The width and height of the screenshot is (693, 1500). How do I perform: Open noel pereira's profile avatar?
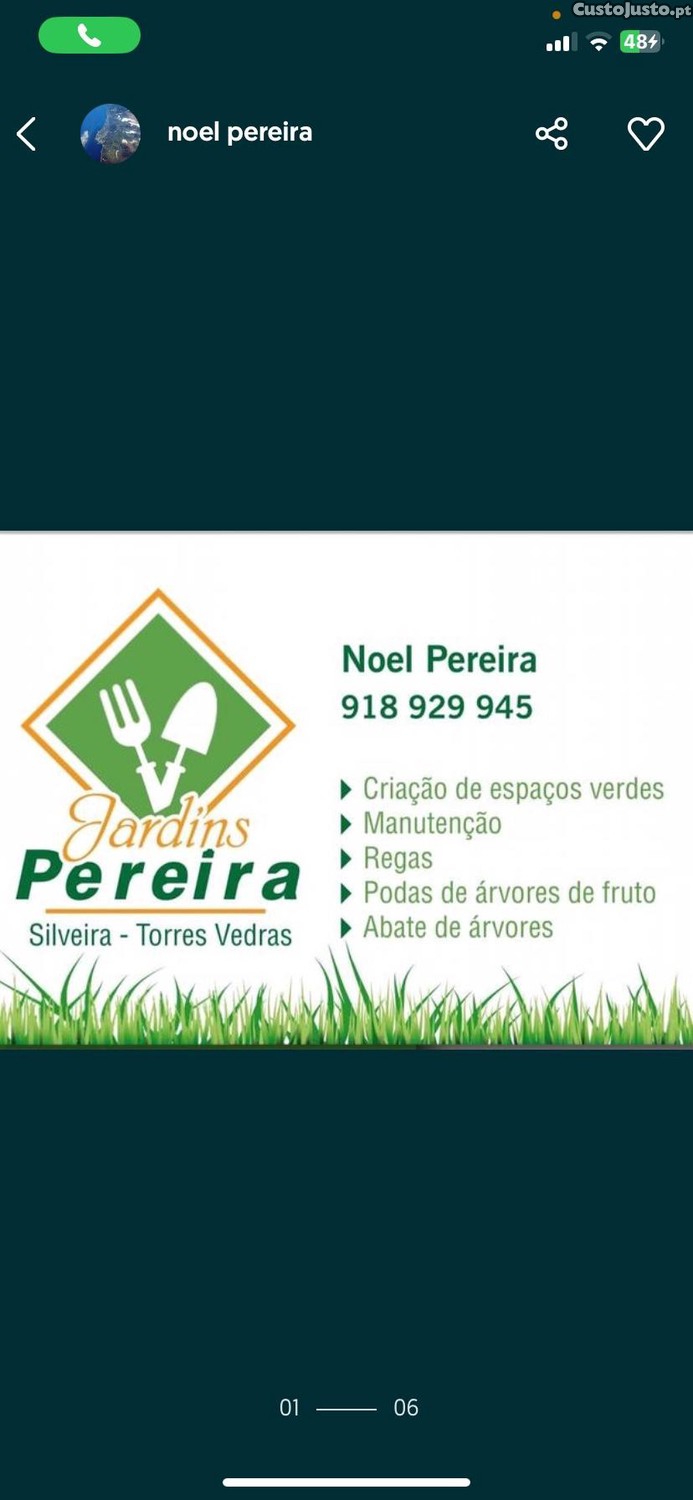tap(110, 133)
